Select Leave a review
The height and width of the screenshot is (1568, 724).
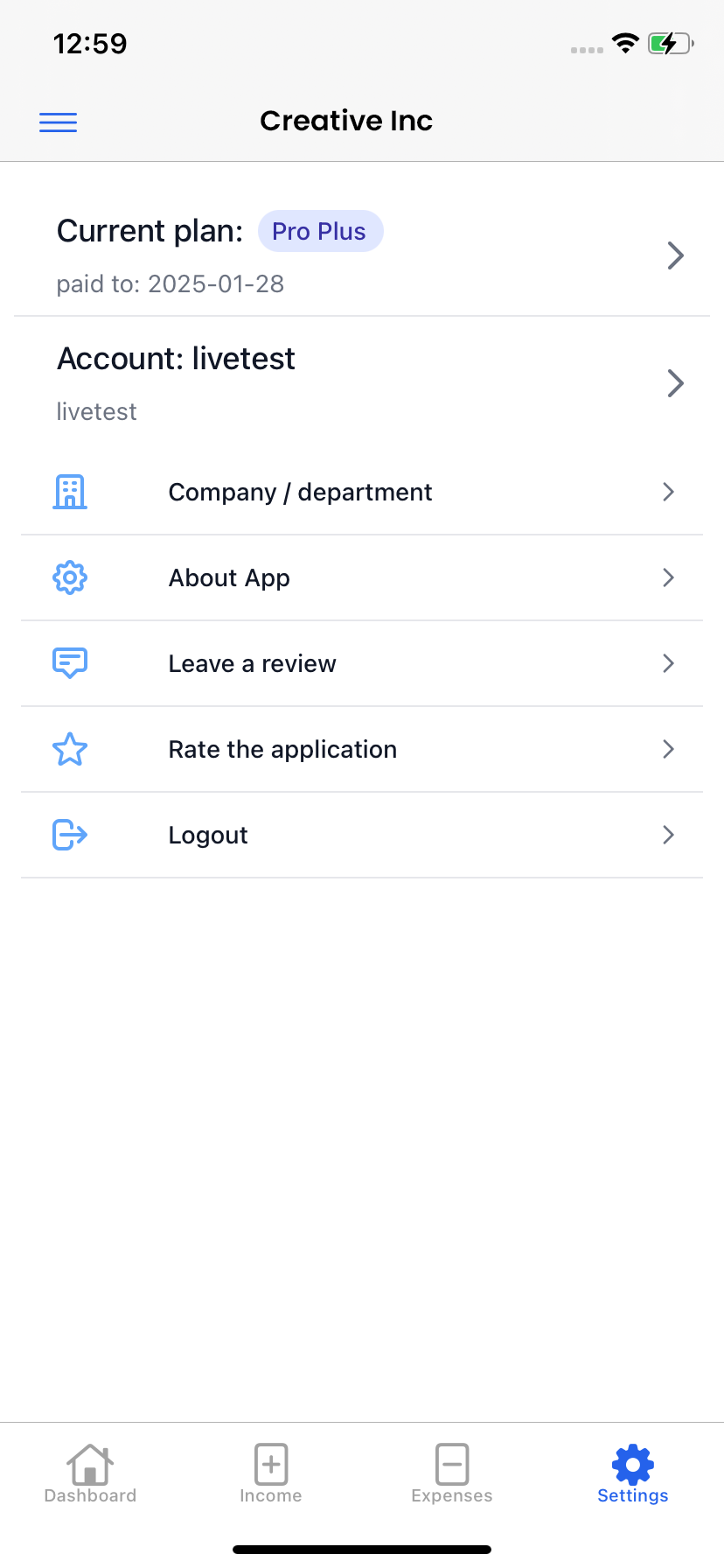pos(362,663)
